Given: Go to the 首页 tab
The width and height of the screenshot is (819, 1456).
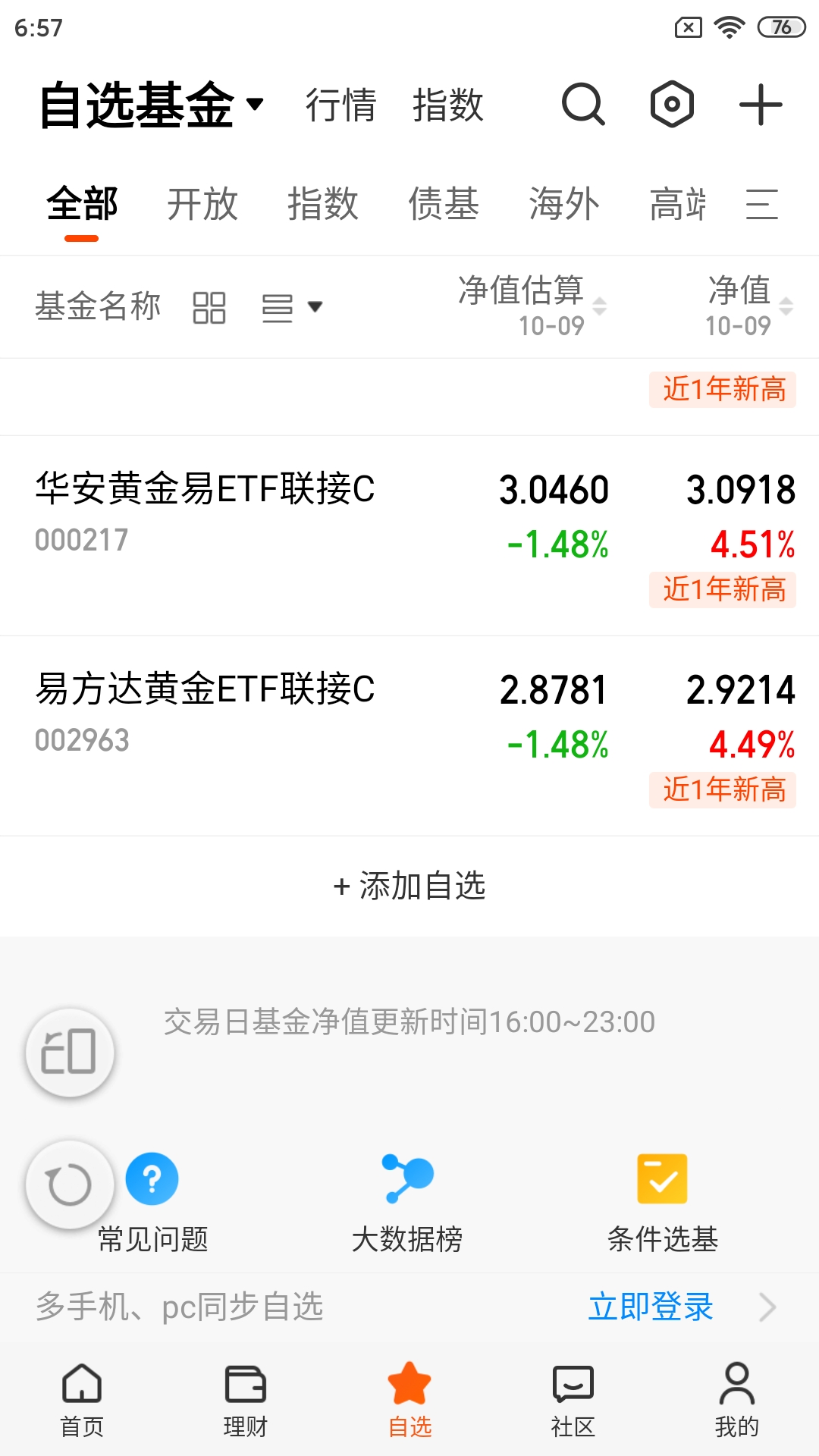Looking at the screenshot, I should point(82,1399).
